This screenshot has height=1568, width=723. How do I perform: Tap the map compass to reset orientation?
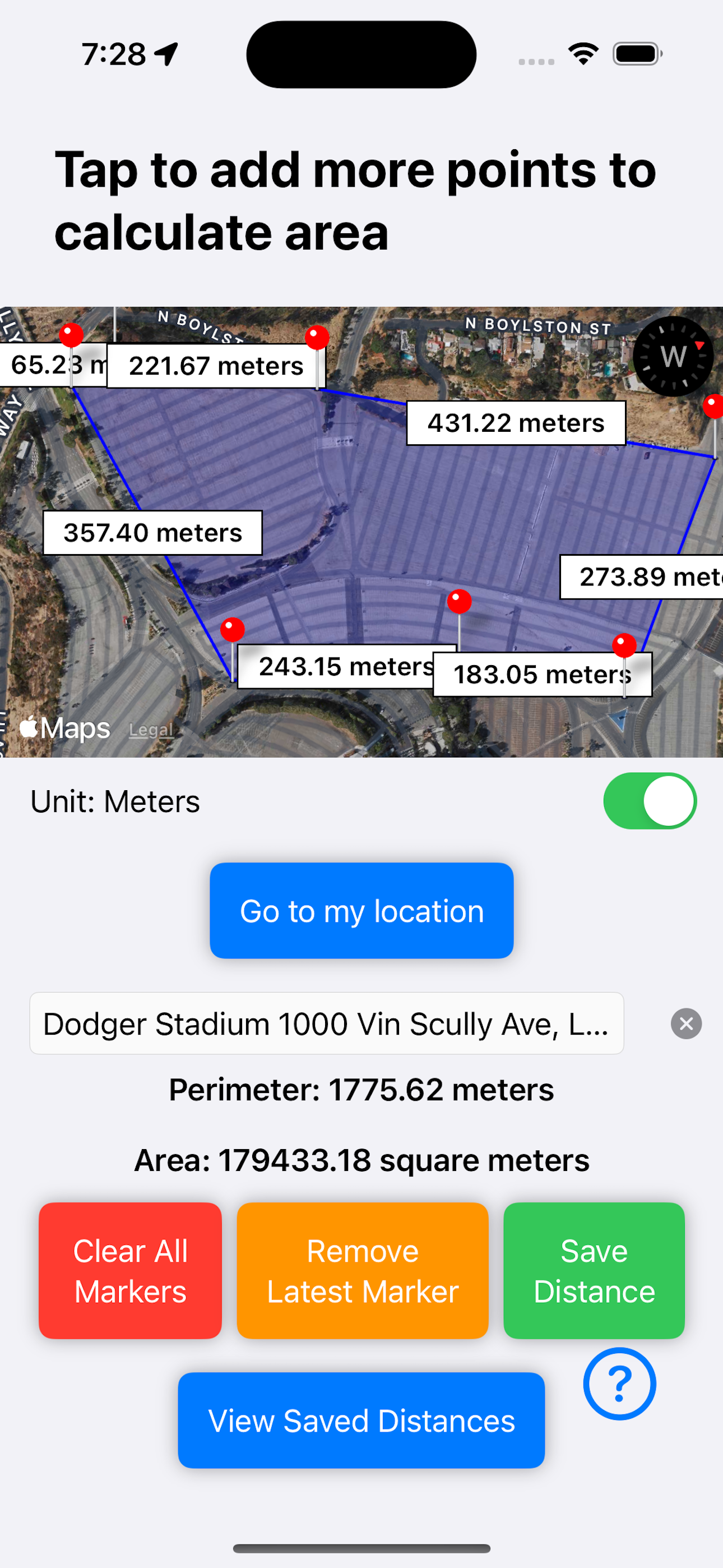tap(673, 356)
